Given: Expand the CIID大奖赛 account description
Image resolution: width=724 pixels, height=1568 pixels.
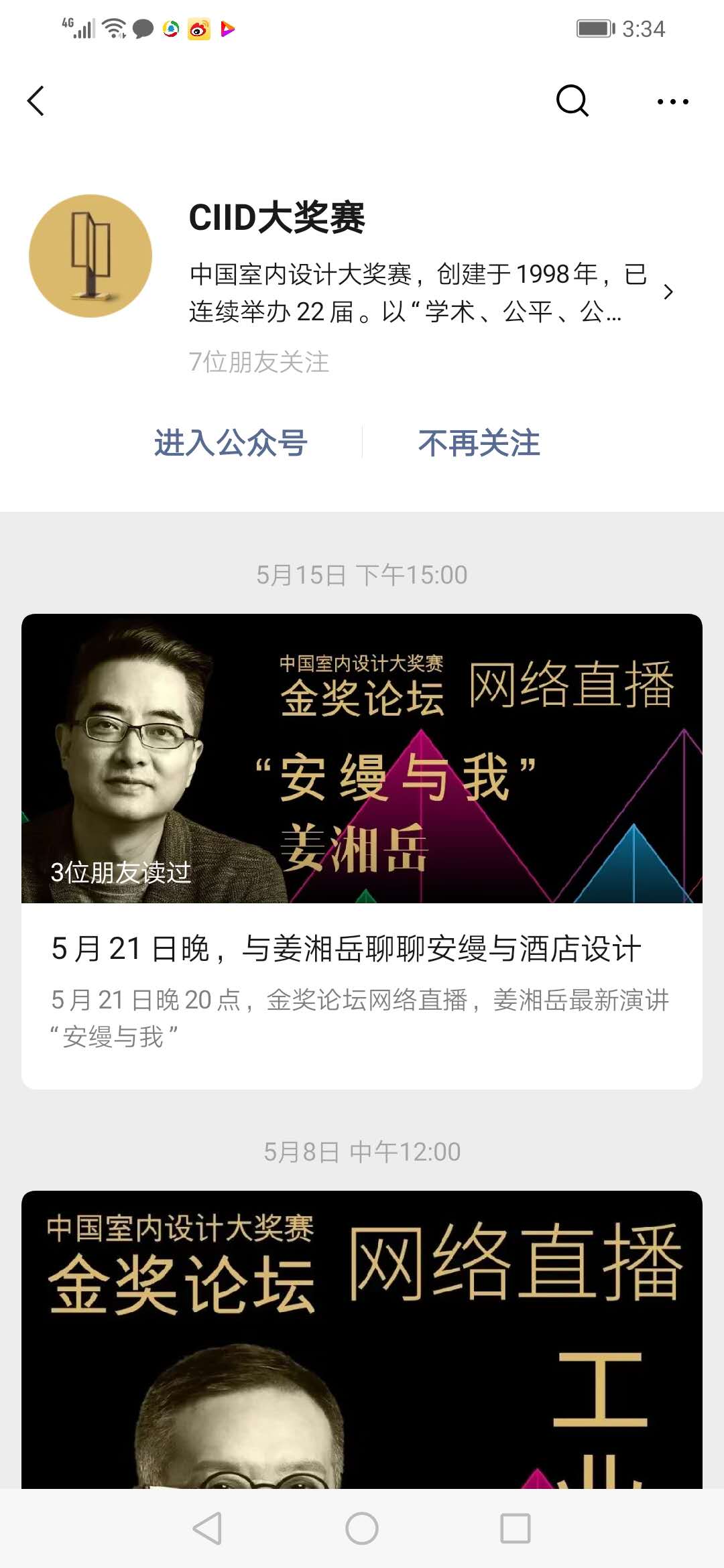Looking at the screenshot, I should point(667,292).
